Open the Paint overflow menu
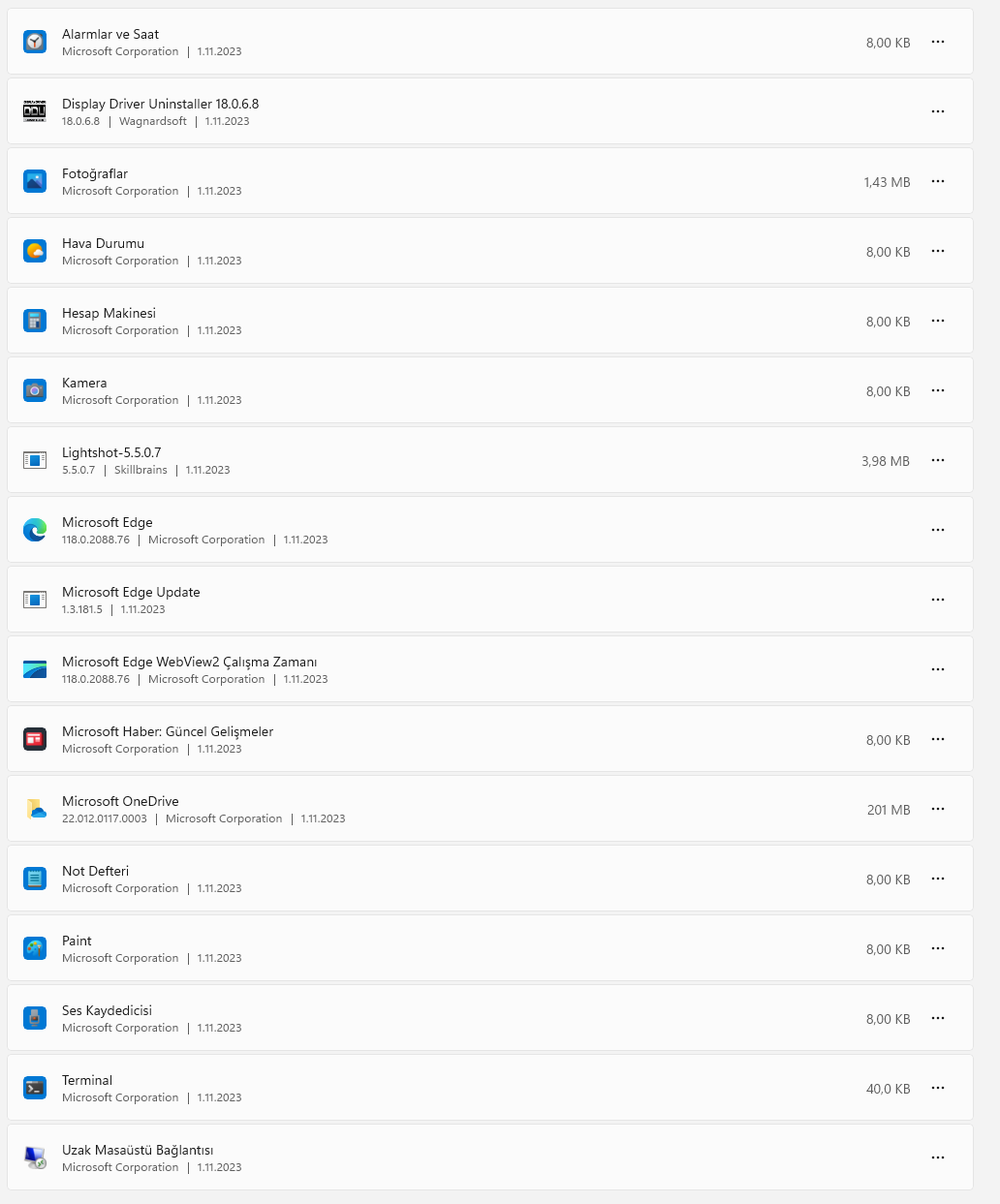Image resolution: width=1000 pixels, height=1204 pixels. click(x=937, y=948)
